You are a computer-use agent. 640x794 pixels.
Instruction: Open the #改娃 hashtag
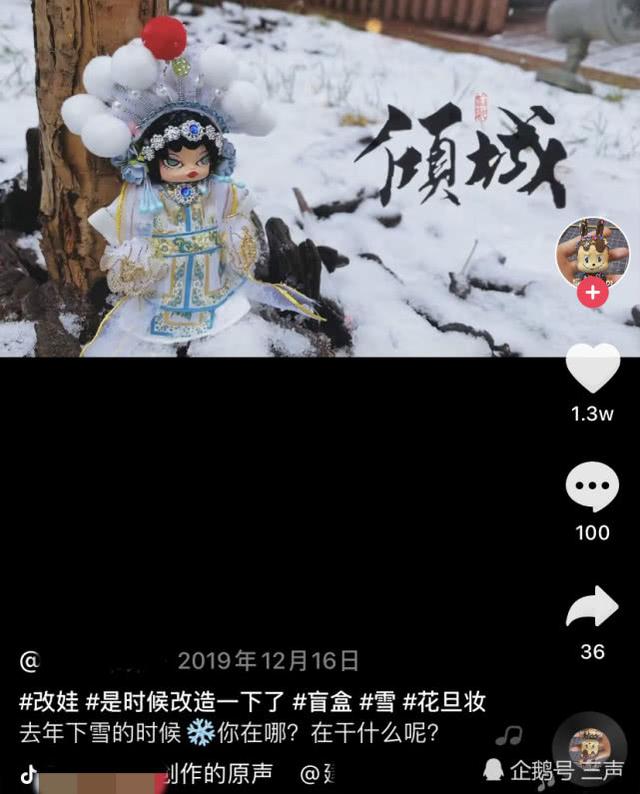tap(49, 701)
